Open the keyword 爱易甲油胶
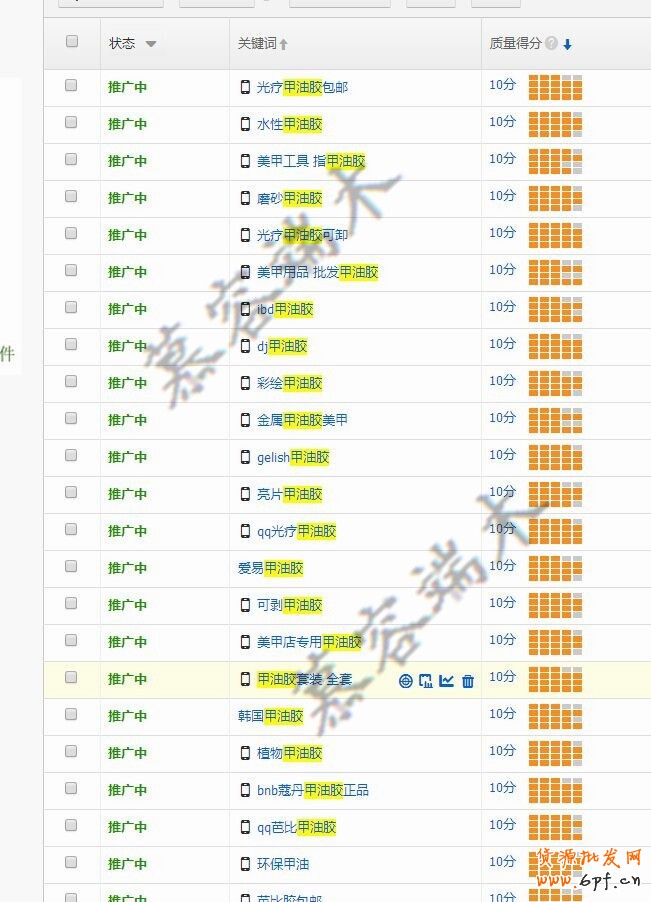Image resolution: width=651 pixels, height=902 pixels. click(270, 568)
